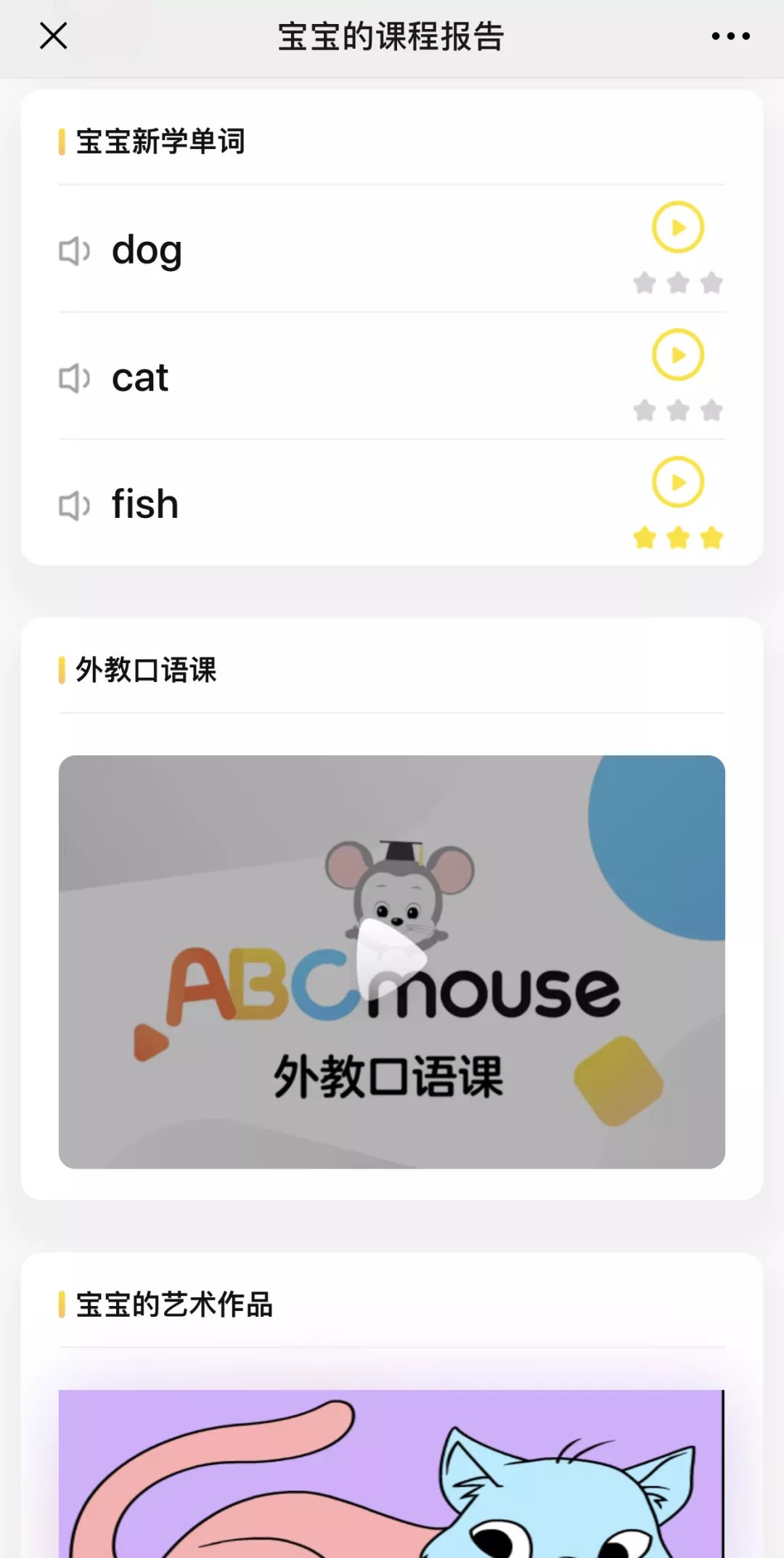Click the speaker icon beside cat
Image resolution: width=784 pixels, height=1558 pixels.
(x=75, y=377)
